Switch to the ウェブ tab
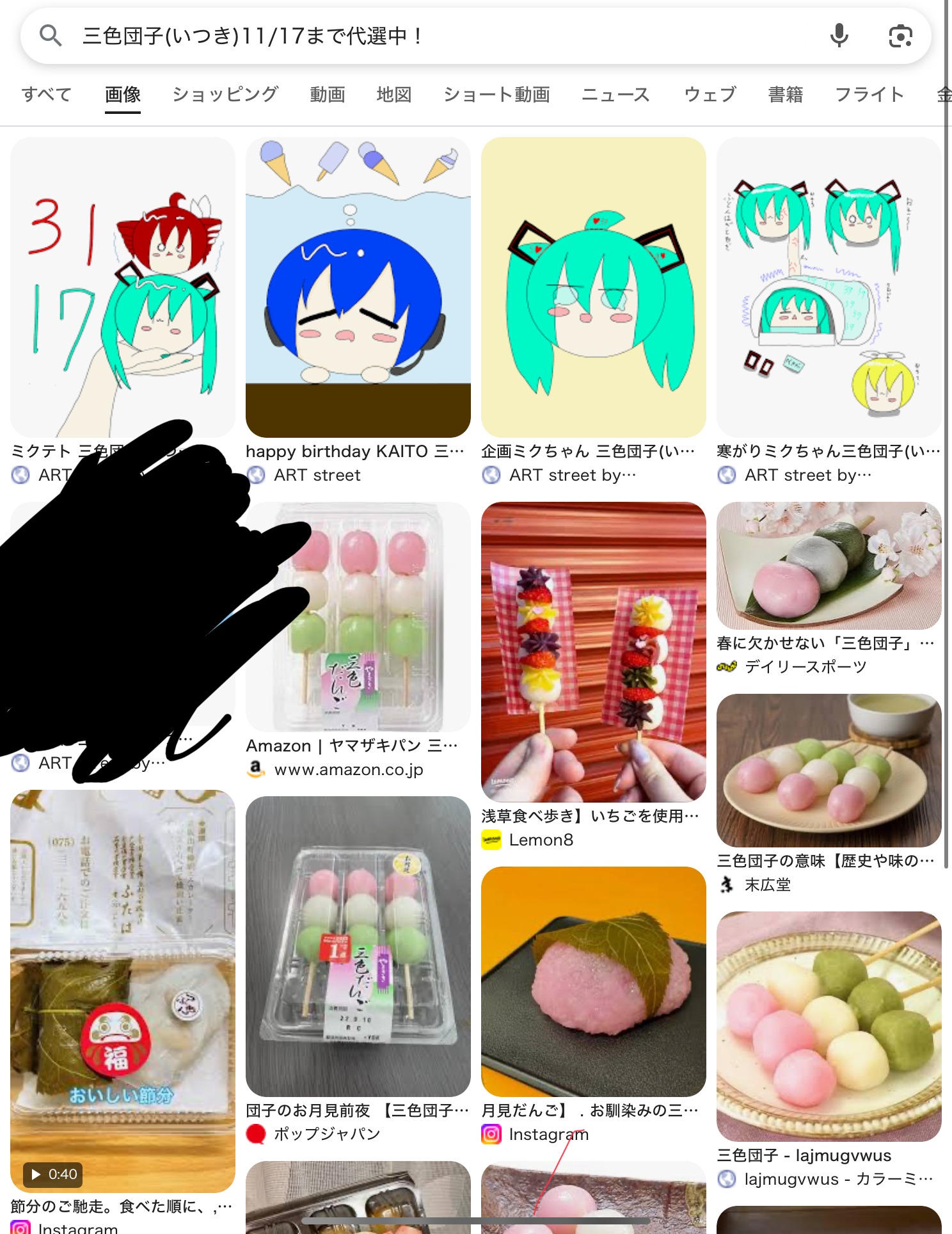The height and width of the screenshot is (1234, 952). tap(710, 95)
